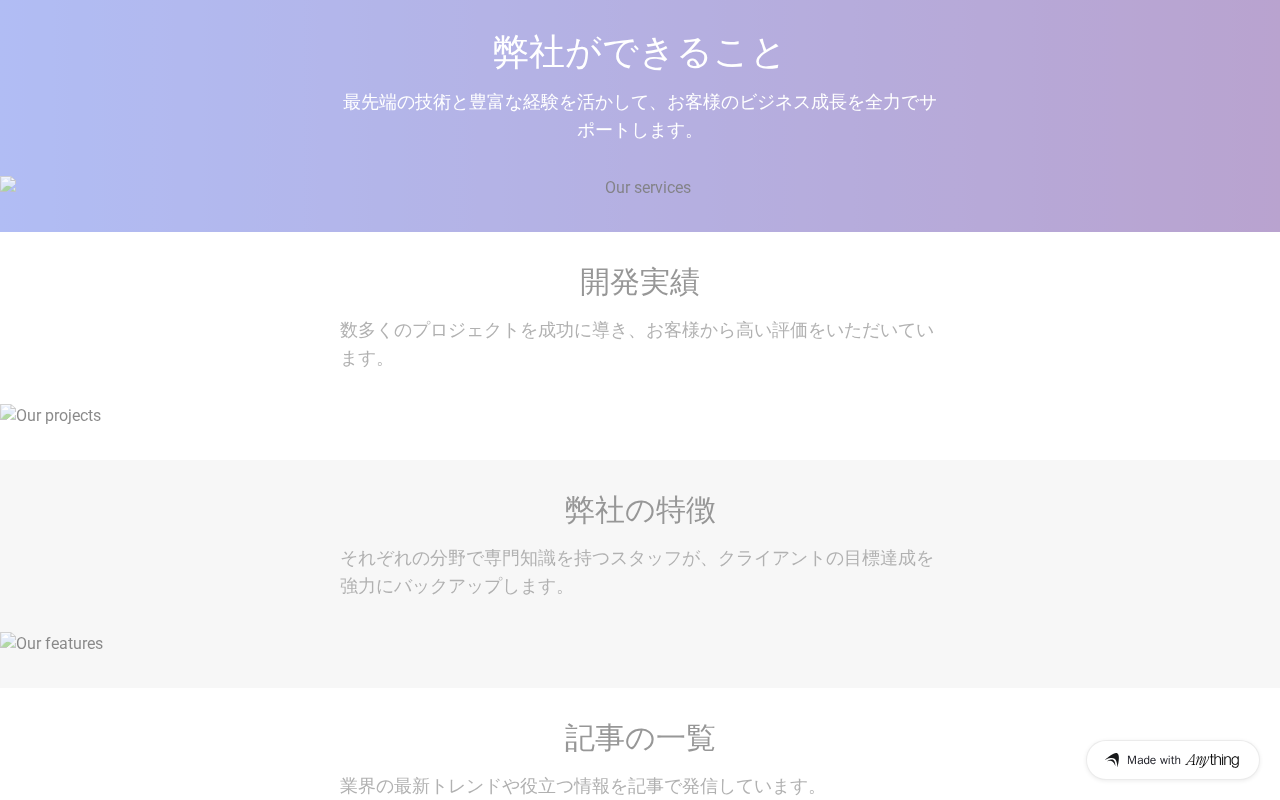Tap the Made with Anything badge

point(1172,760)
